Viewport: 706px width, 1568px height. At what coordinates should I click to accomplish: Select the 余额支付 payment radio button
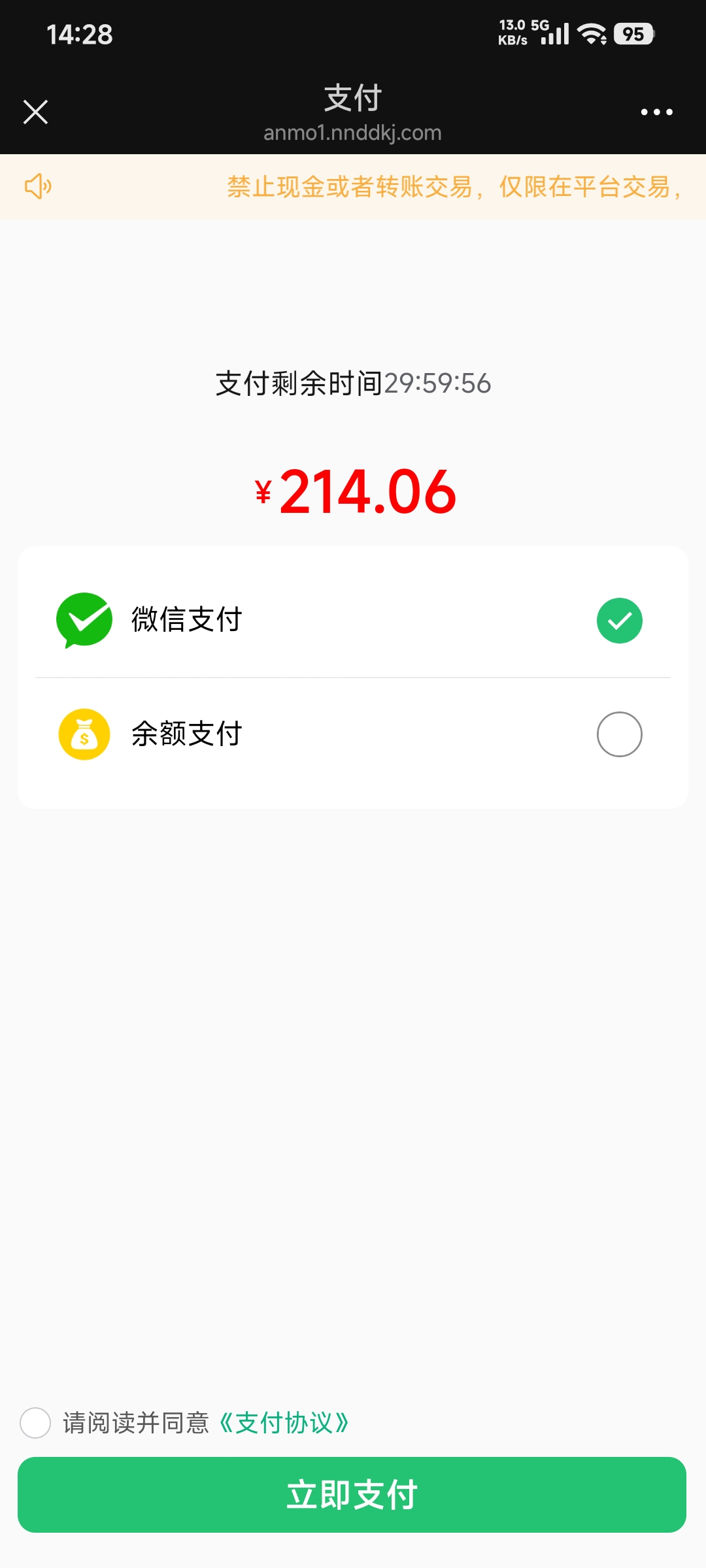tap(620, 734)
